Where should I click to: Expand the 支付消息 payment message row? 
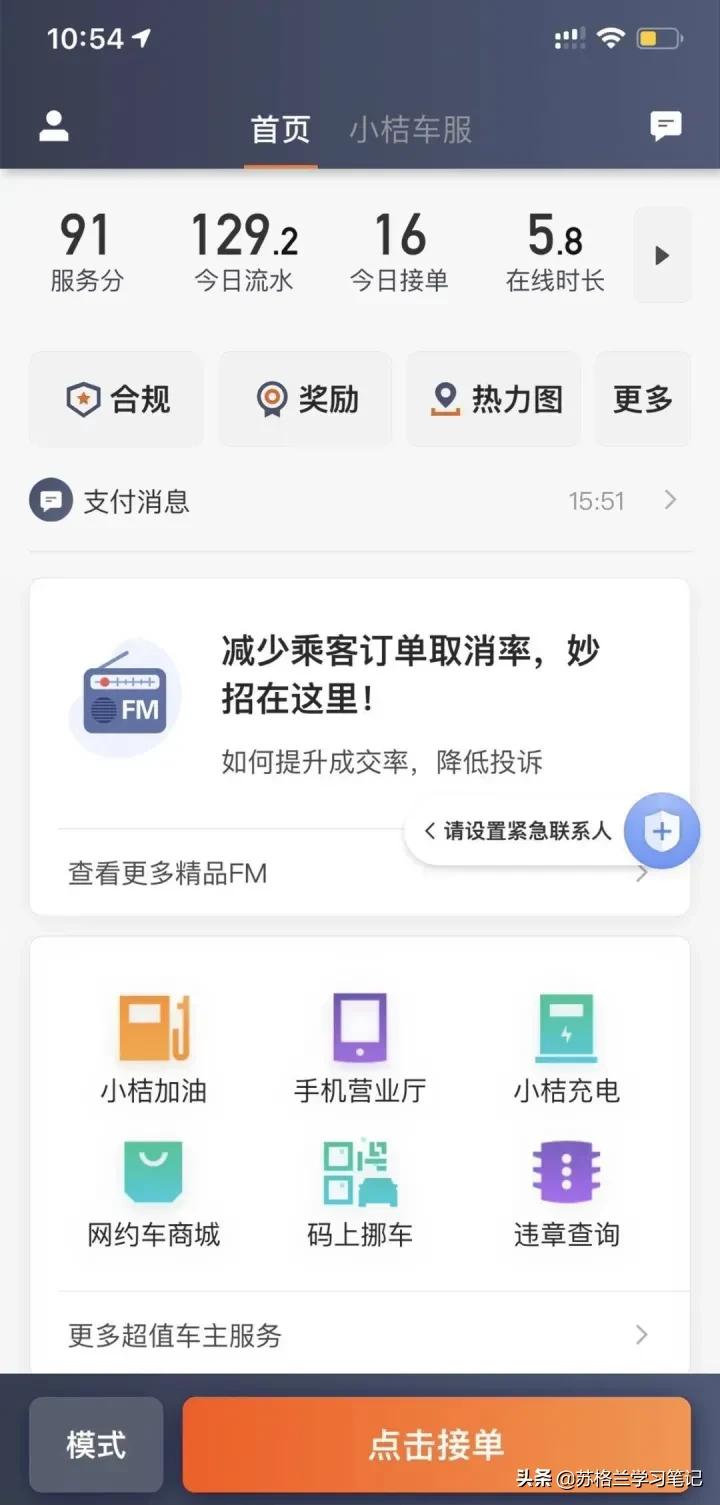pyautogui.click(x=360, y=500)
